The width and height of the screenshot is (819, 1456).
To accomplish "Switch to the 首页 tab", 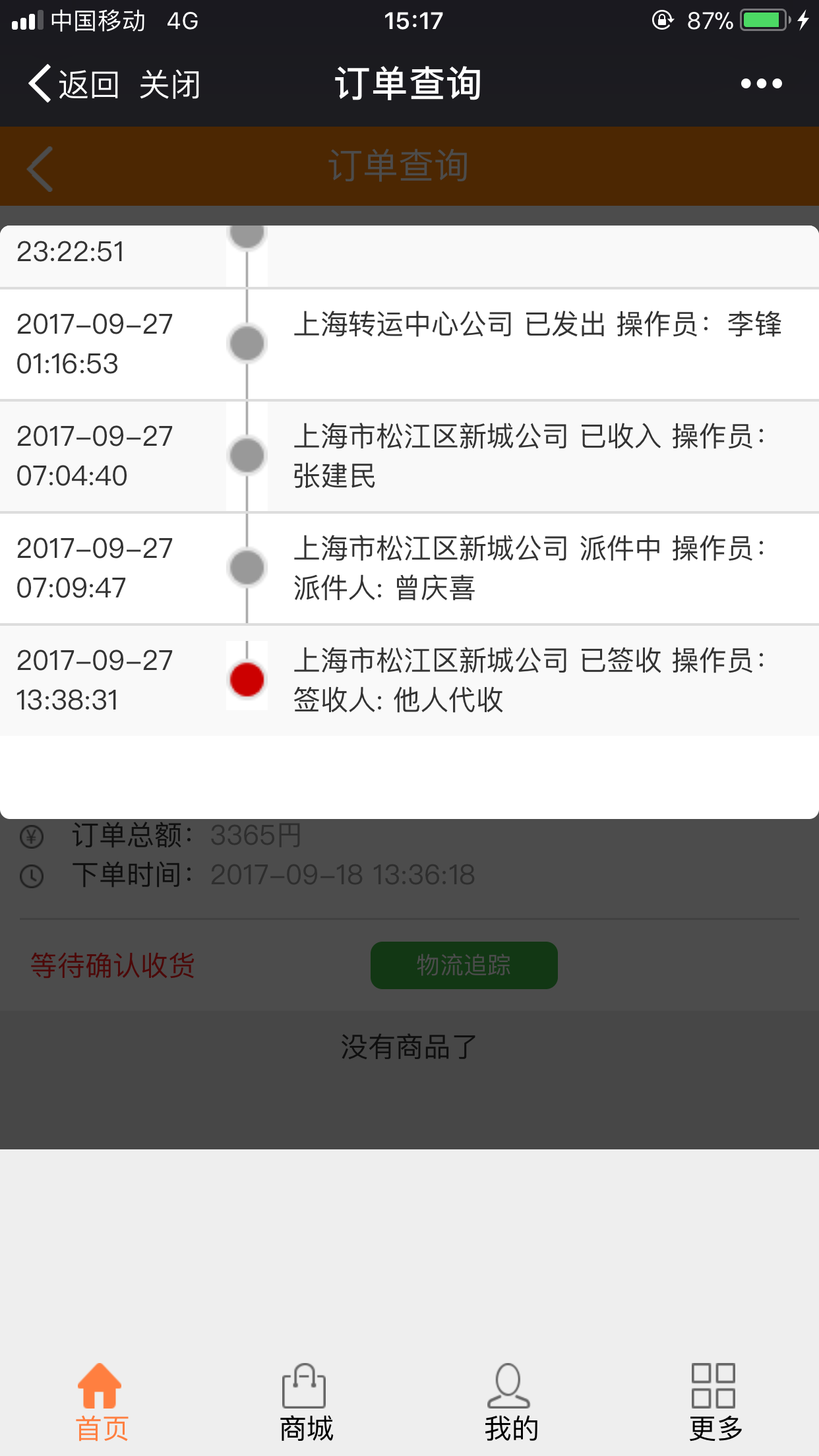I will 102,1402.
